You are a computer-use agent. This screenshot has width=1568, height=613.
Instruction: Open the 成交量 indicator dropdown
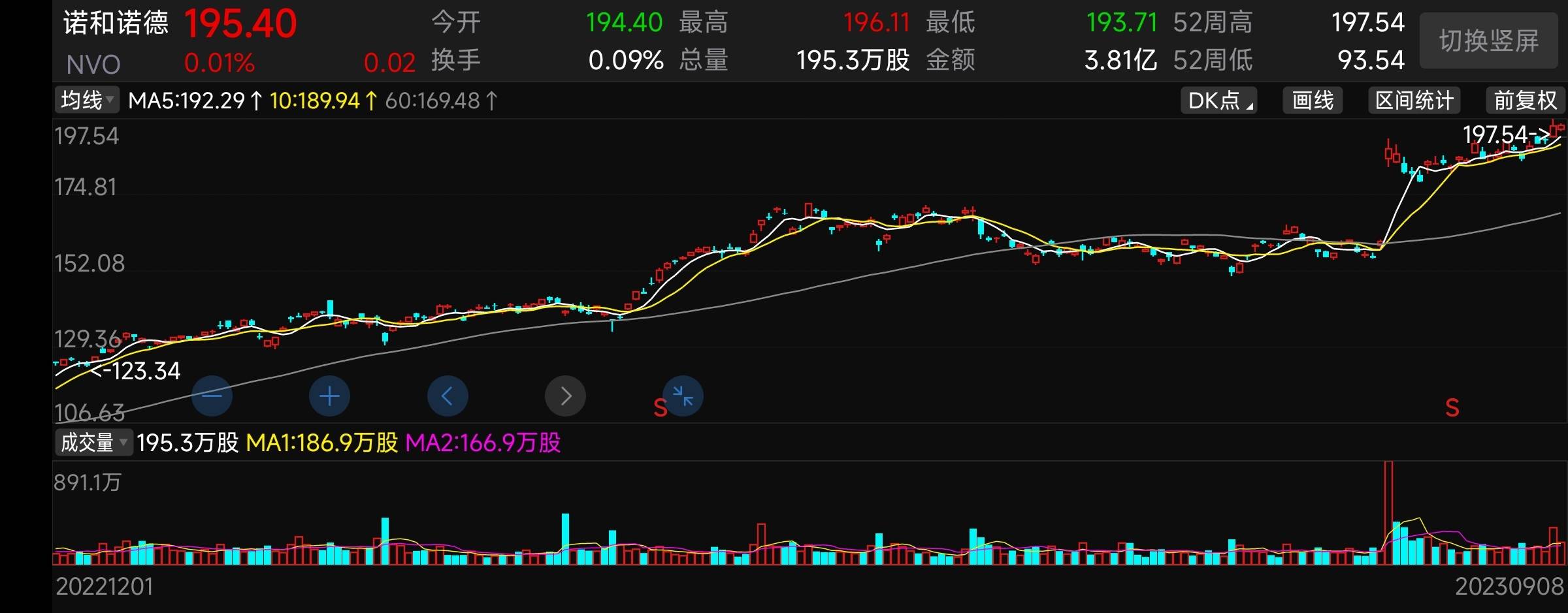tap(94, 443)
